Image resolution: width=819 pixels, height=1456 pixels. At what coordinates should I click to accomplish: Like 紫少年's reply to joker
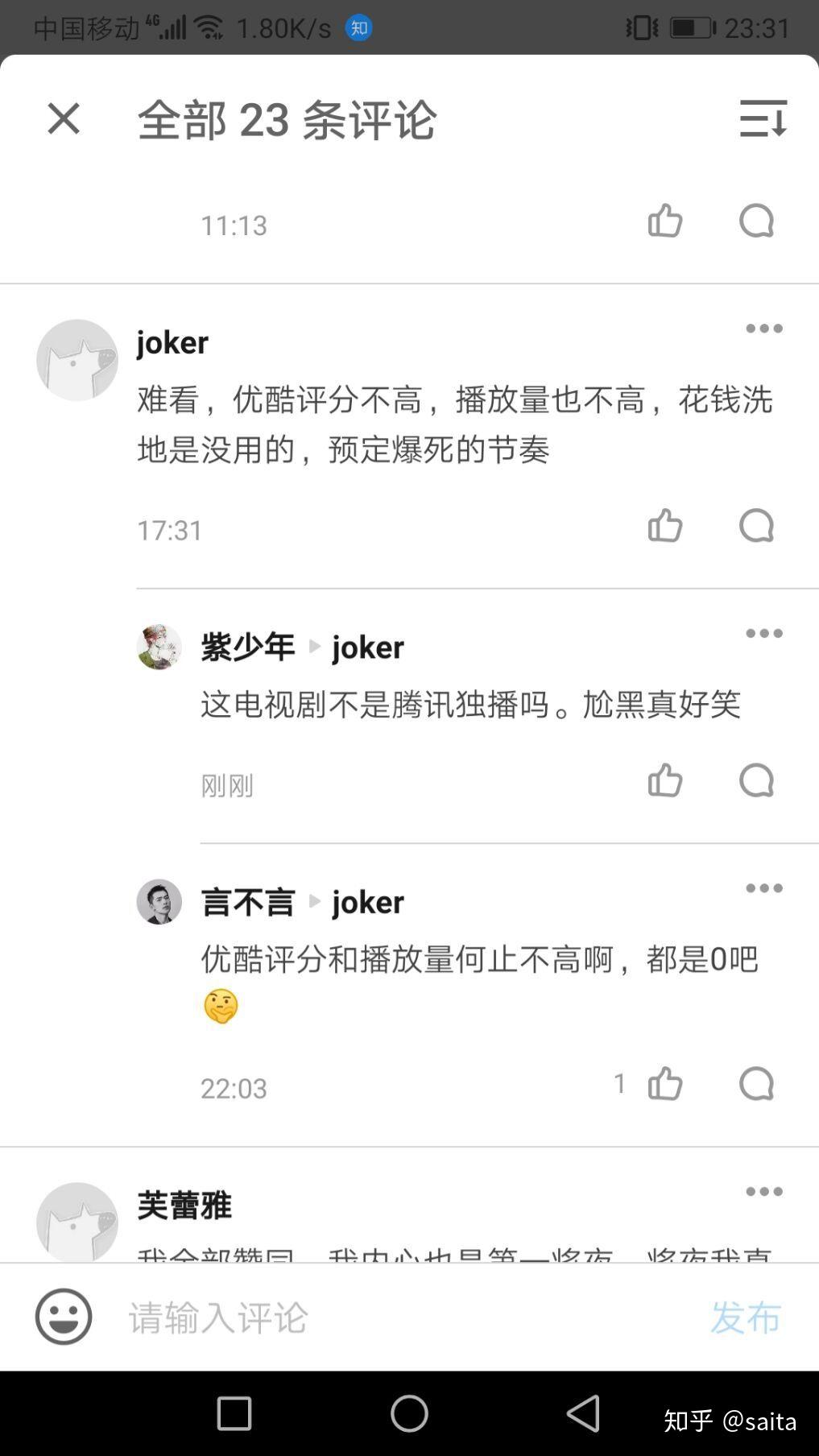pyautogui.click(x=665, y=780)
